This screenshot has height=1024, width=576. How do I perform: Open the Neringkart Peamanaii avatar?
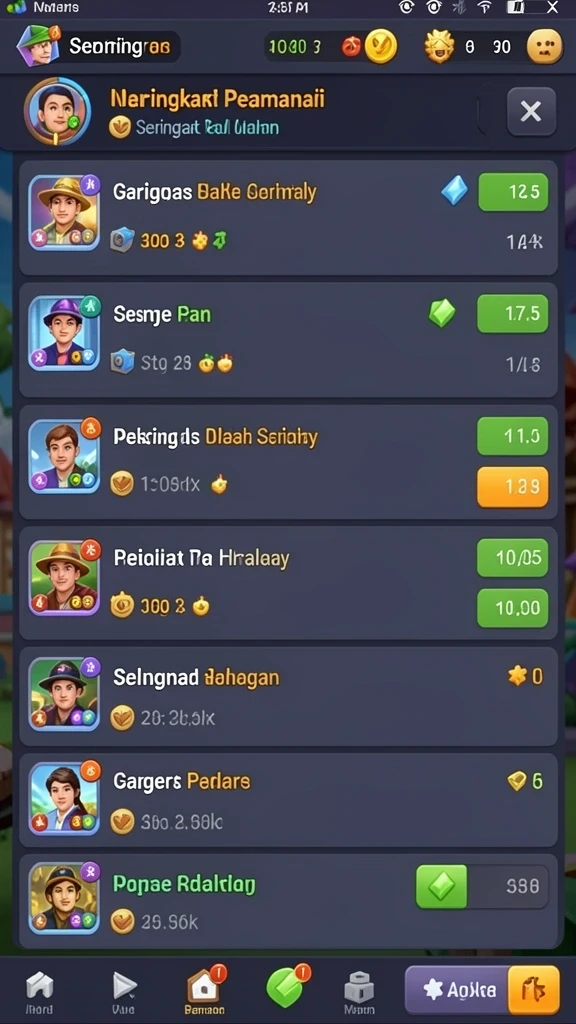pyautogui.click(x=57, y=111)
